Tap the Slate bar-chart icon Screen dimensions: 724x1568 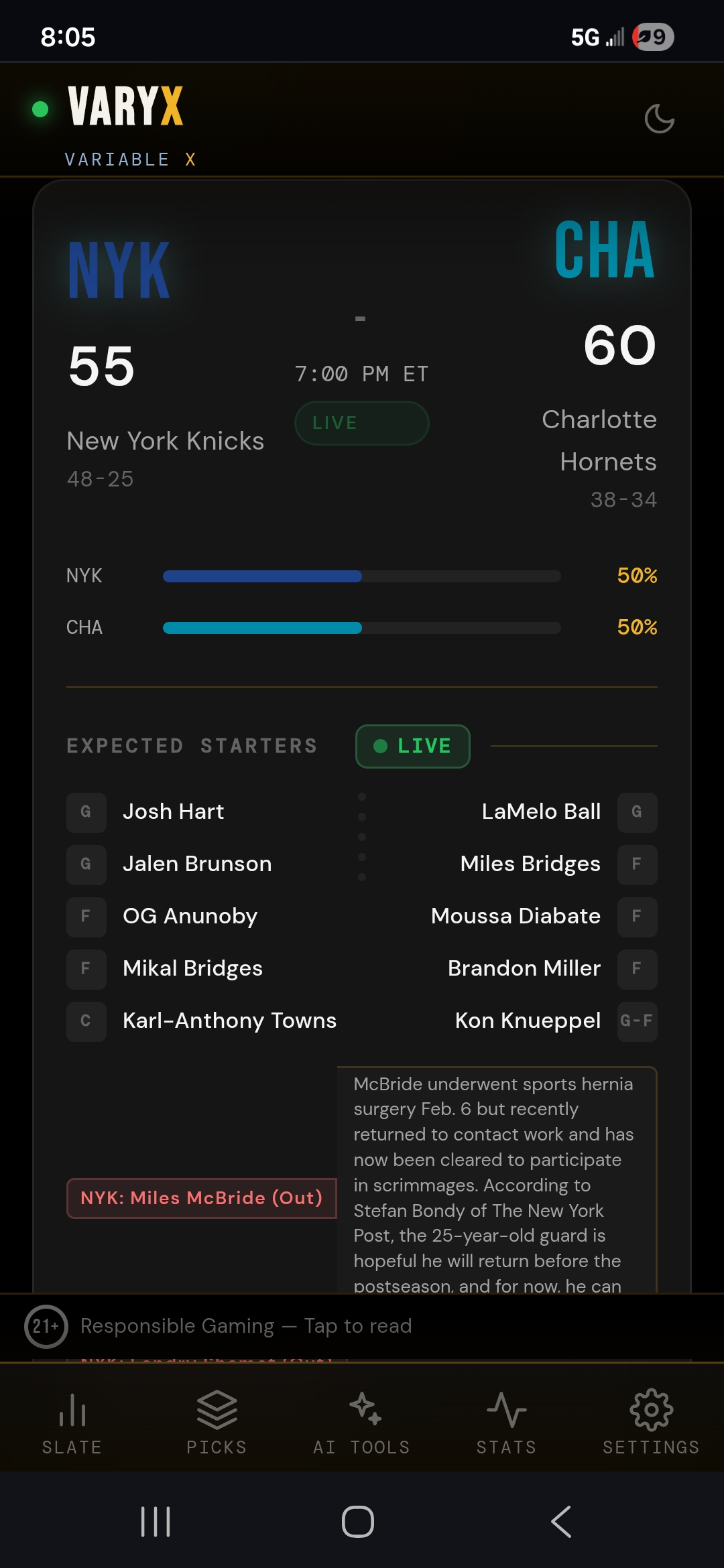pyautogui.click(x=71, y=1411)
